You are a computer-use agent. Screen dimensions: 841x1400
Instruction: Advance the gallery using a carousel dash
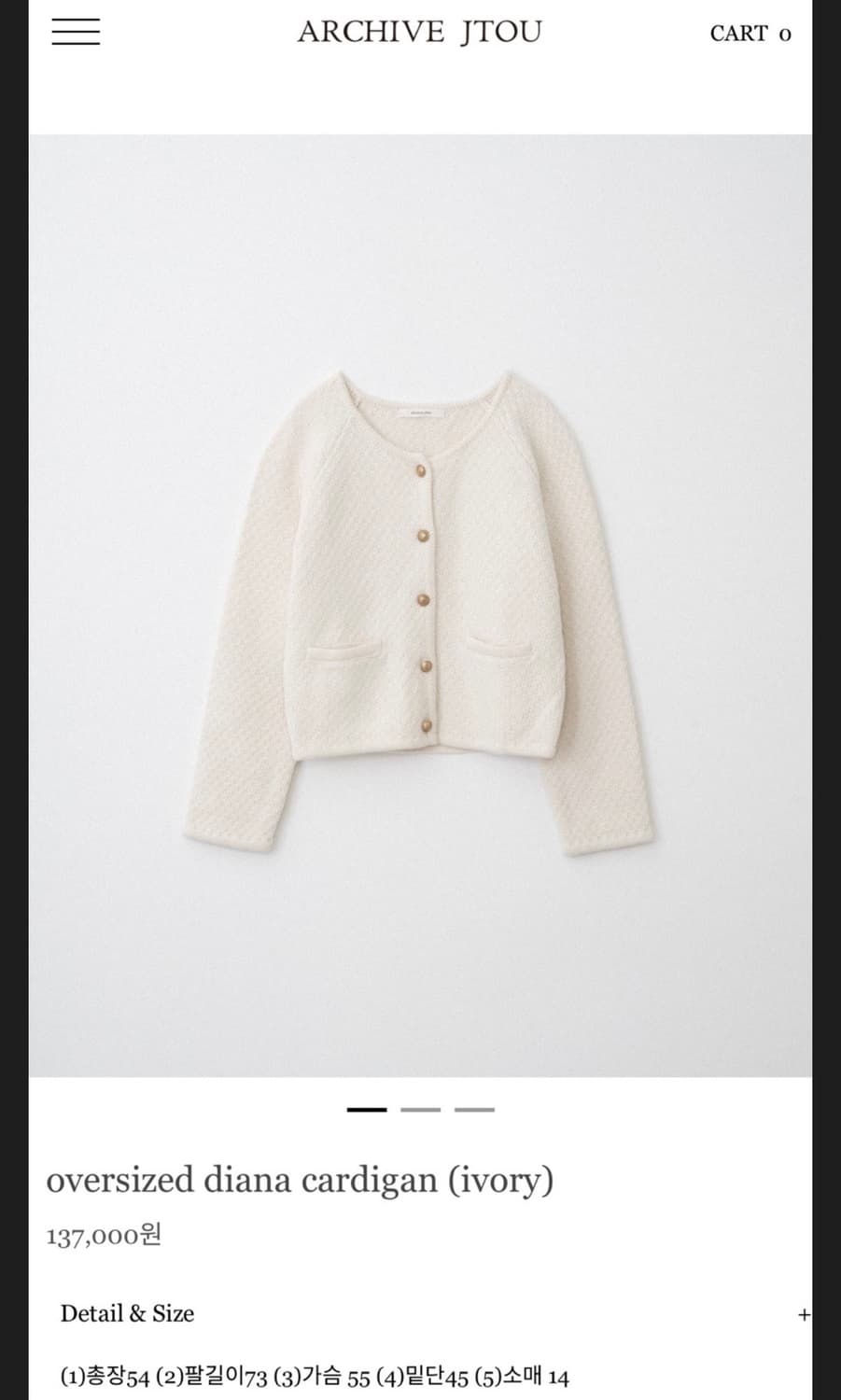point(420,1109)
